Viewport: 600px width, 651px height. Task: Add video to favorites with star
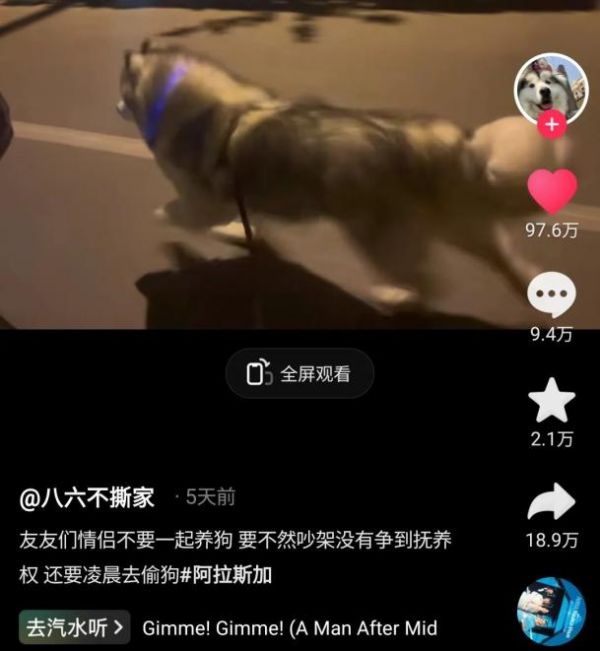pos(551,401)
